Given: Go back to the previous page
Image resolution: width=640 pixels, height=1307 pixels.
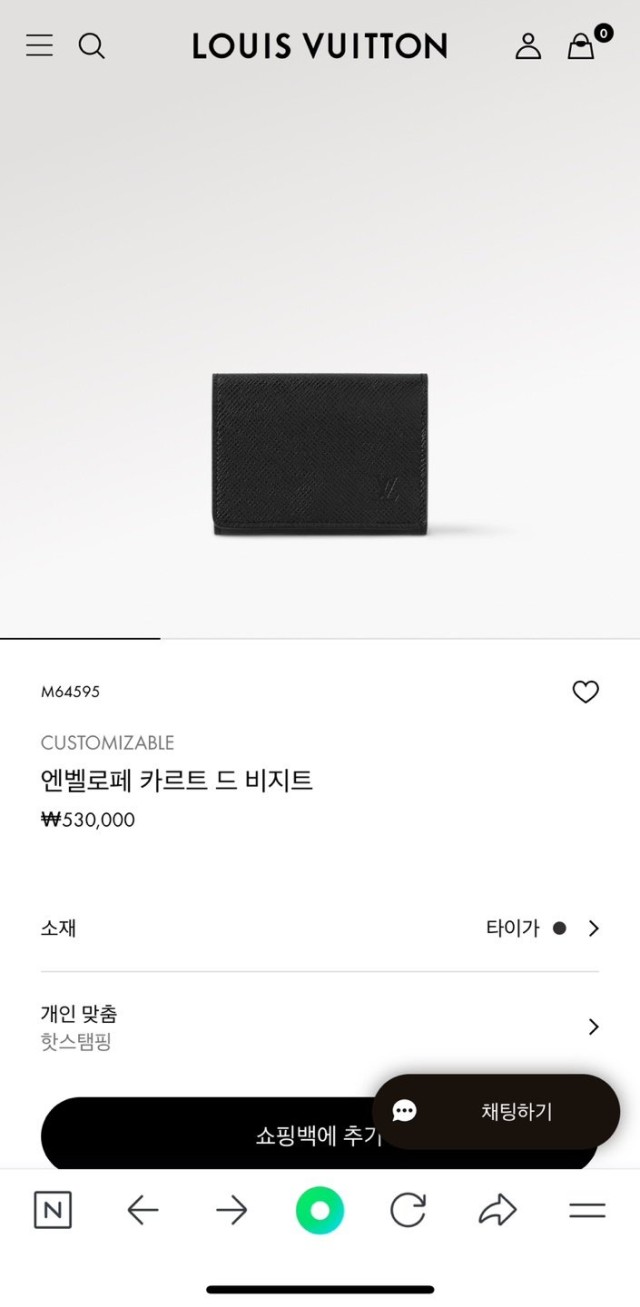Looking at the screenshot, I should [143, 1211].
